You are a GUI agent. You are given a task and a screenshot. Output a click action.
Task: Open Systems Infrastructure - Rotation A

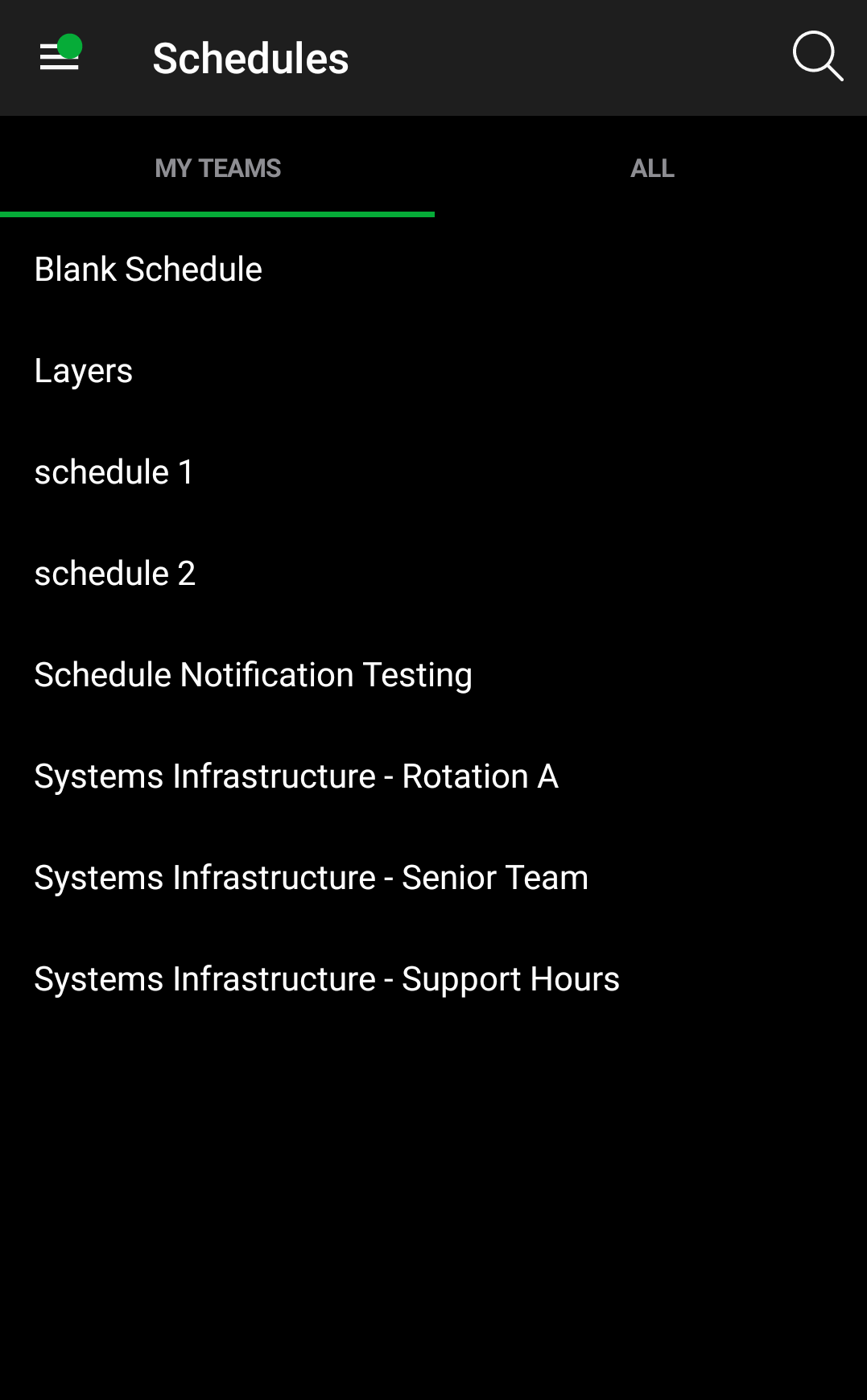click(296, 776)
